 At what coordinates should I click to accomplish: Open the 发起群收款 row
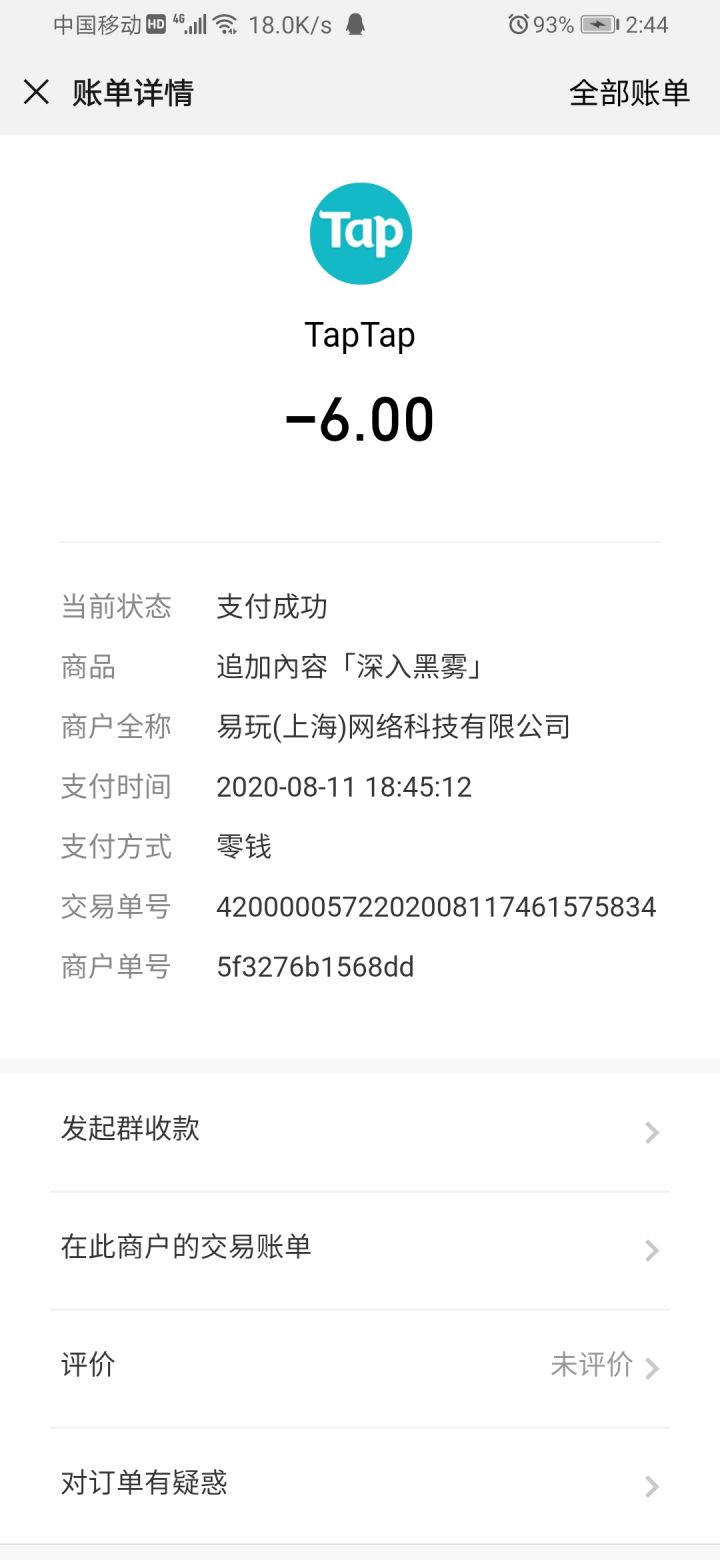coord(360,1131)
